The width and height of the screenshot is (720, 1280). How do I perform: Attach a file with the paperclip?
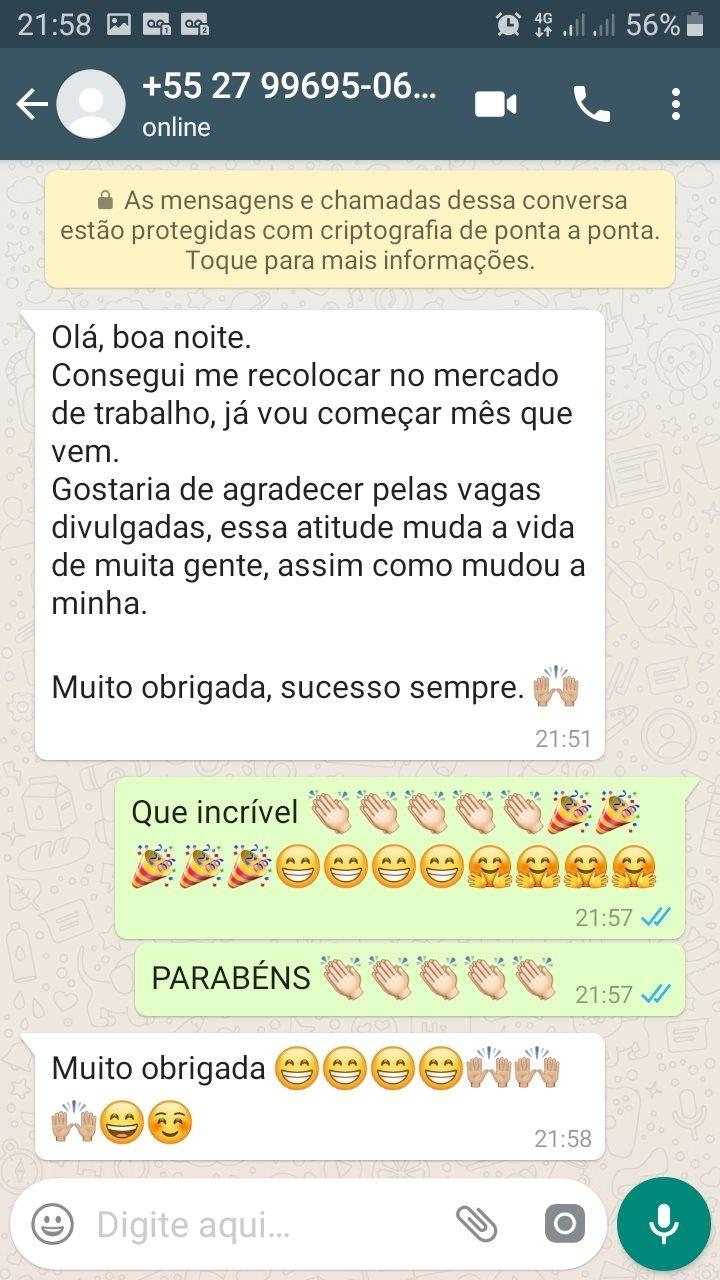[x=477, y=1224]
